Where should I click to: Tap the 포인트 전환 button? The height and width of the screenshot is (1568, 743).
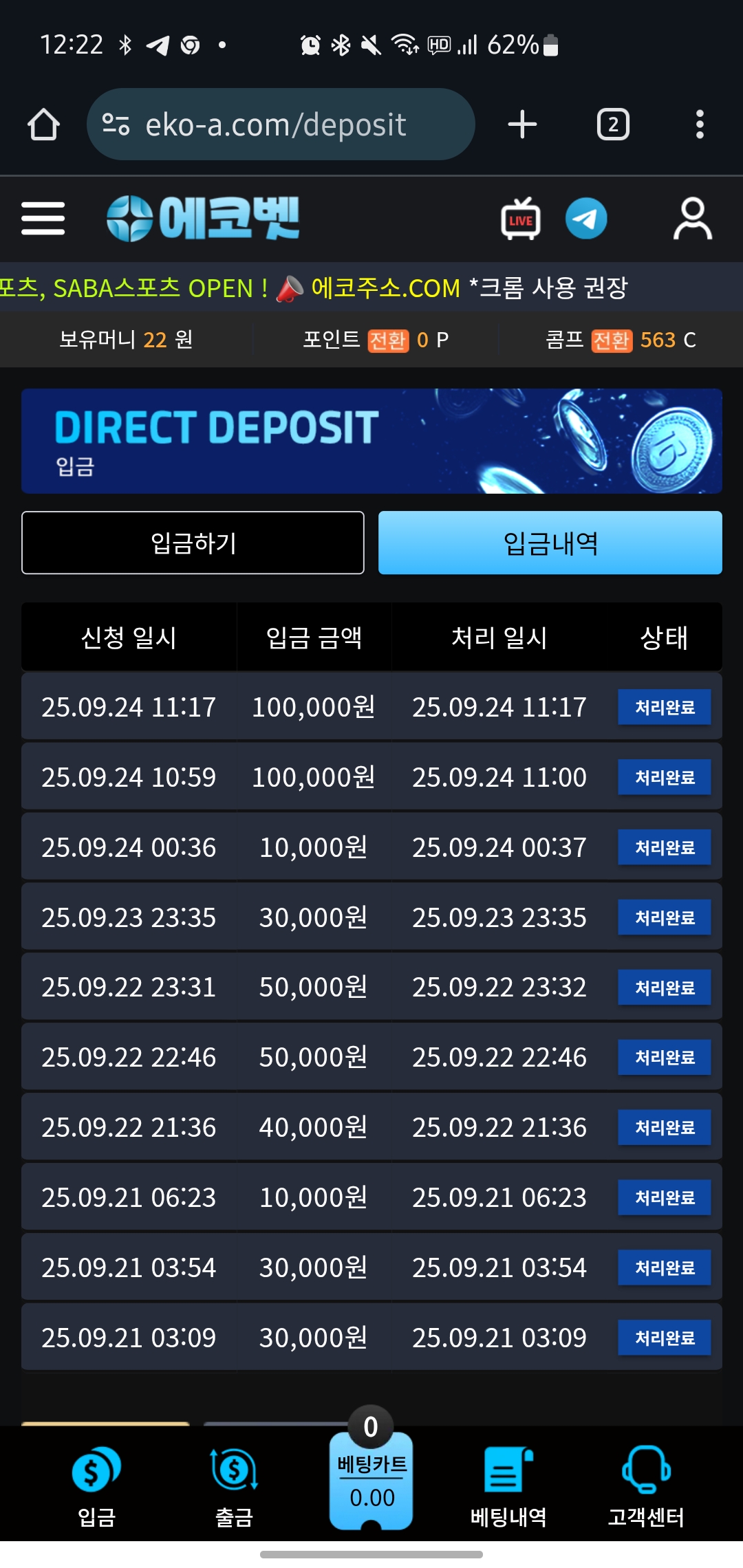tap(388, 340)
